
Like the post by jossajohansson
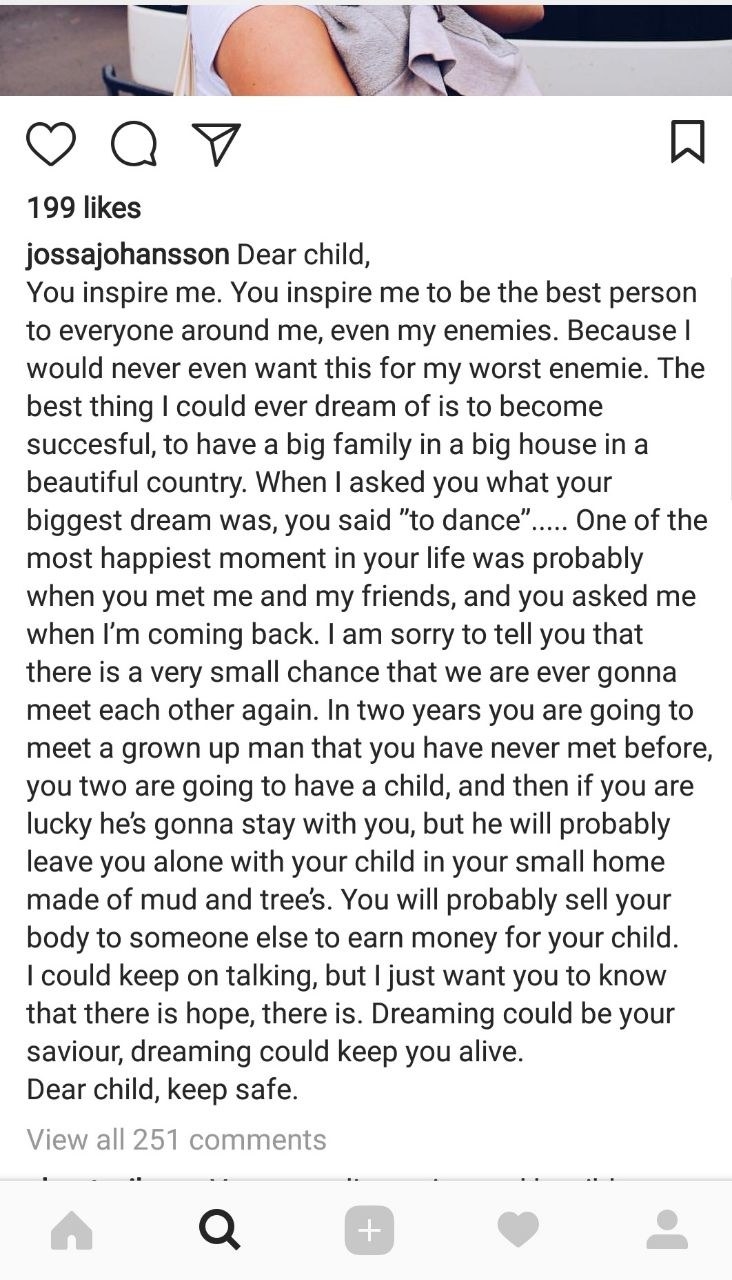(51, 143)
